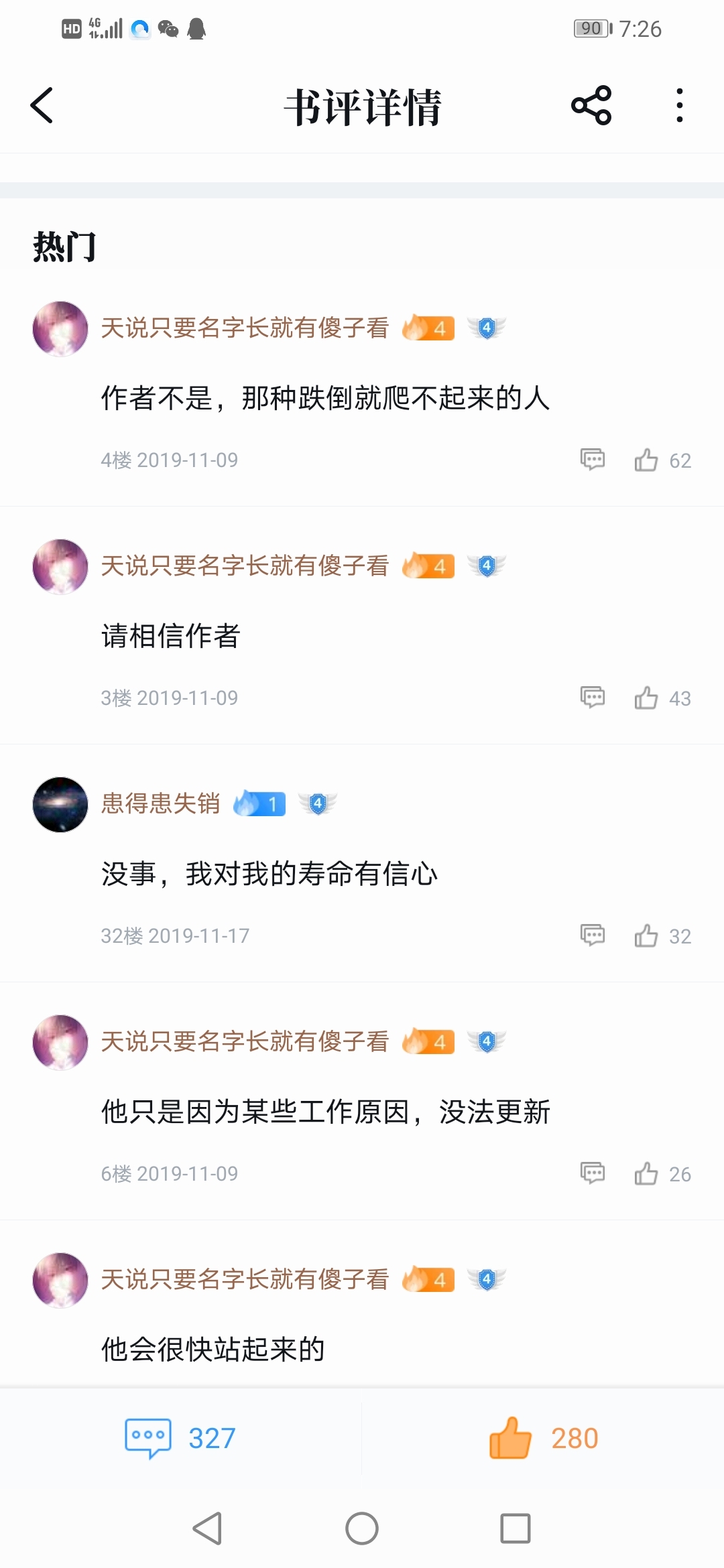Image resolution: width=724 pixels, height=1568 pixels.
Task: Like the 6楼 comment with 26 likes
Action: click(x=646, y=1173)
